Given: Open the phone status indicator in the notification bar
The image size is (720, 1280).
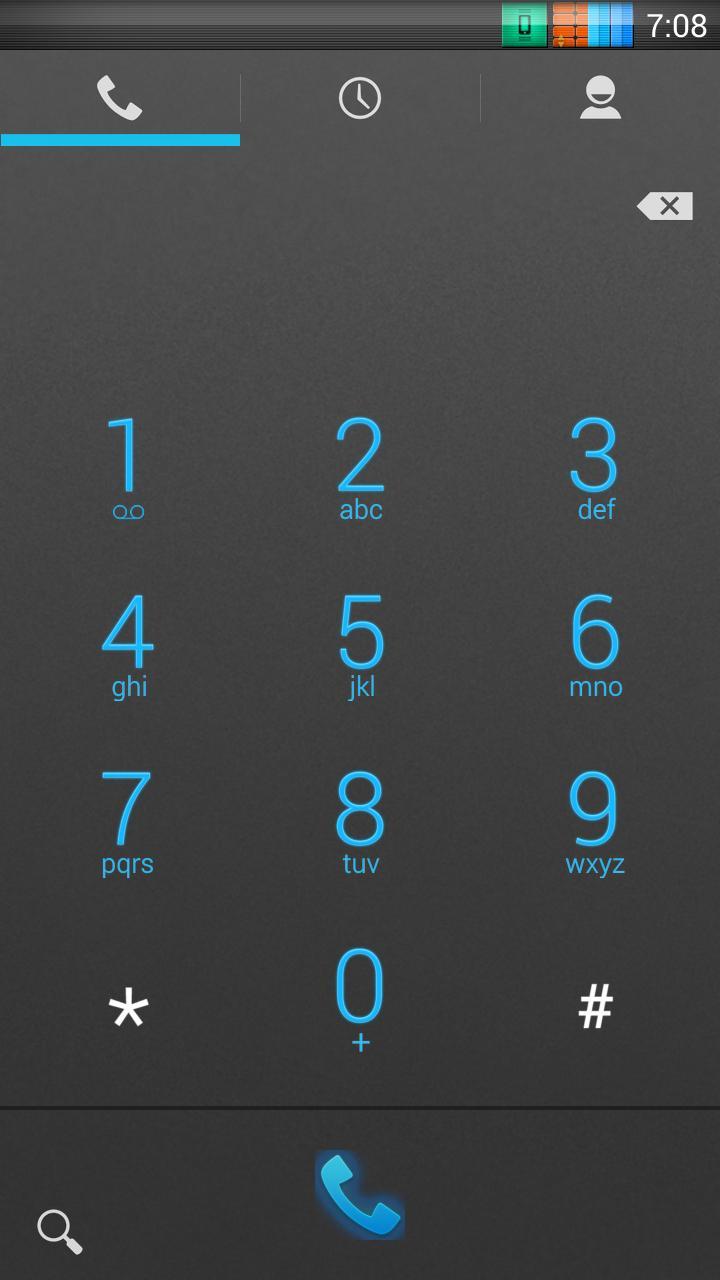Looking at the screenshot, I should (524, 25).
